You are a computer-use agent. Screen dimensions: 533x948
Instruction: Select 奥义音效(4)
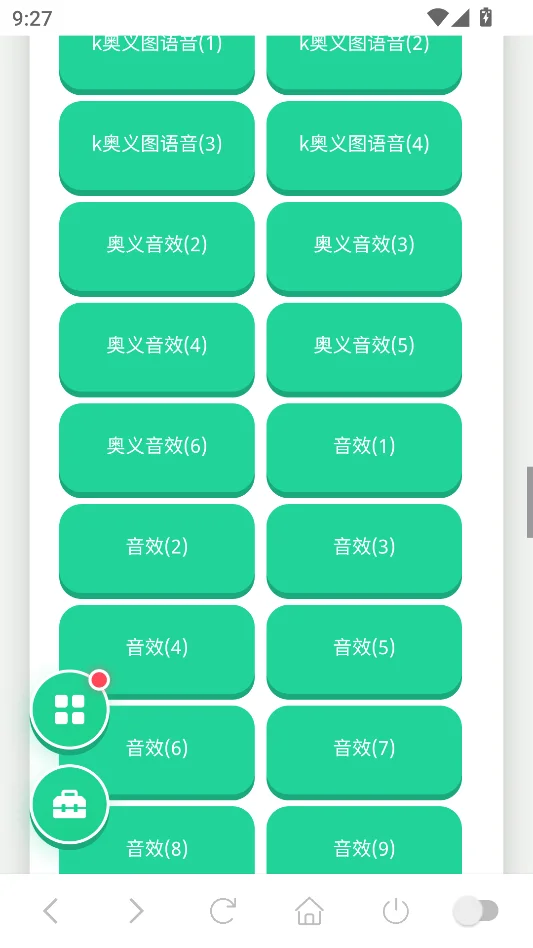[x=157, y=346]
